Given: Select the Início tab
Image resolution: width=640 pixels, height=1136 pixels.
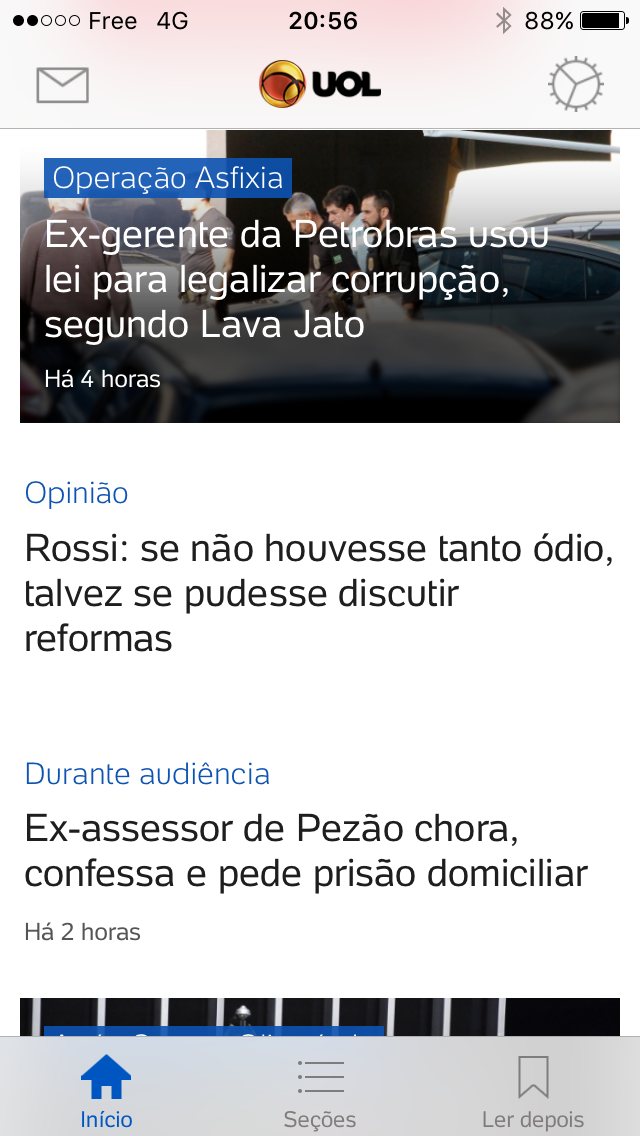Looking at the screenshot, I should 106,1093.
